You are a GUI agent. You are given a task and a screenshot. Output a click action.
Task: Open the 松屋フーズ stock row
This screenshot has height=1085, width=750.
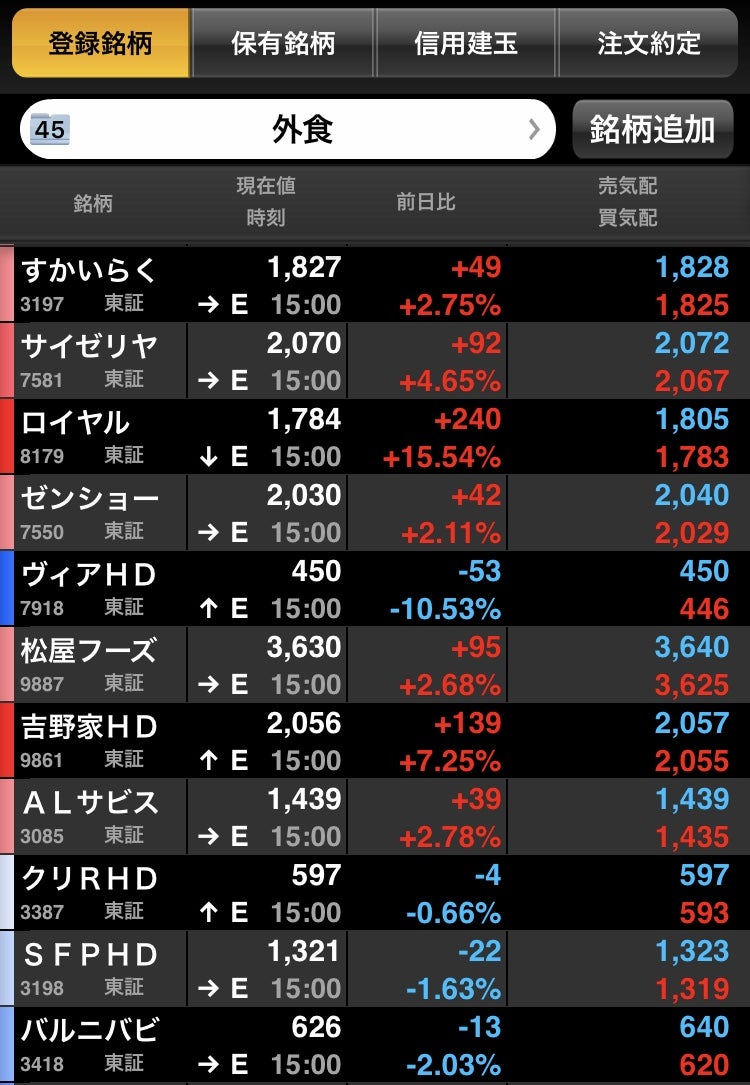click(x=375, y=665)
